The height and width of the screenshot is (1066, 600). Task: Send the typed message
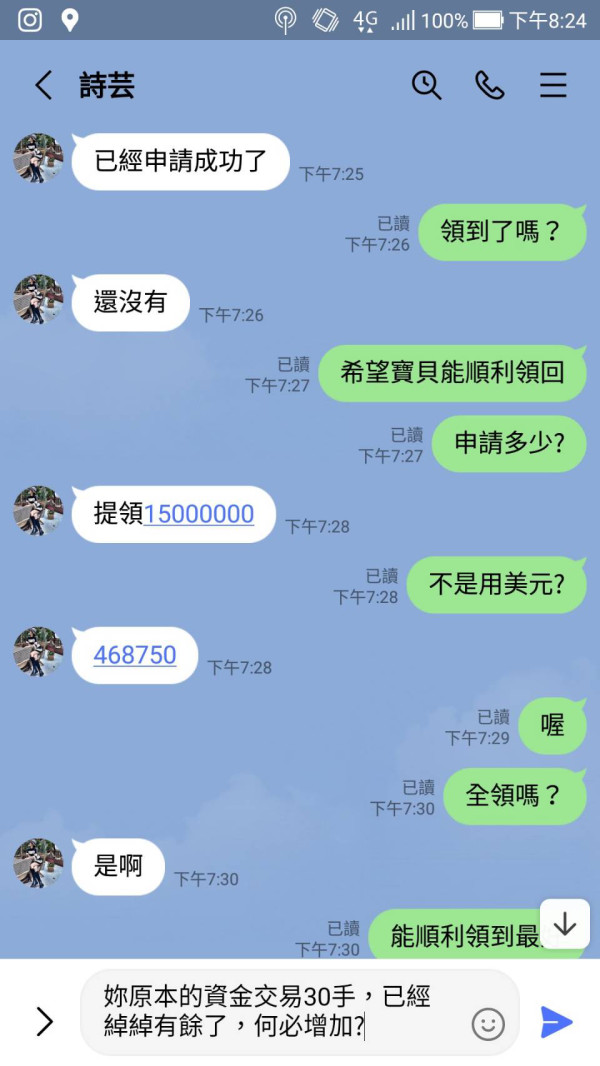[556, 1022]
